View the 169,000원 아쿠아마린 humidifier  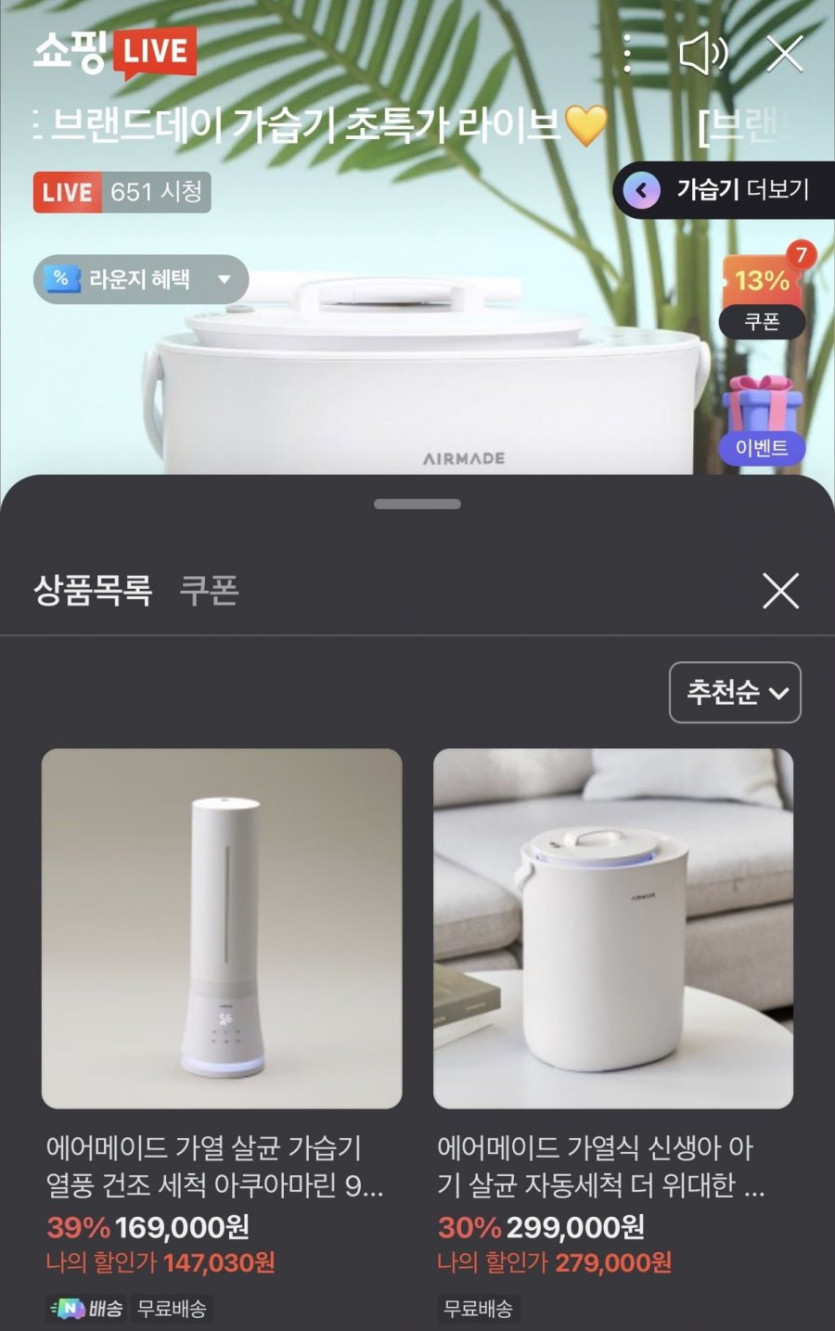pos(221,928)
